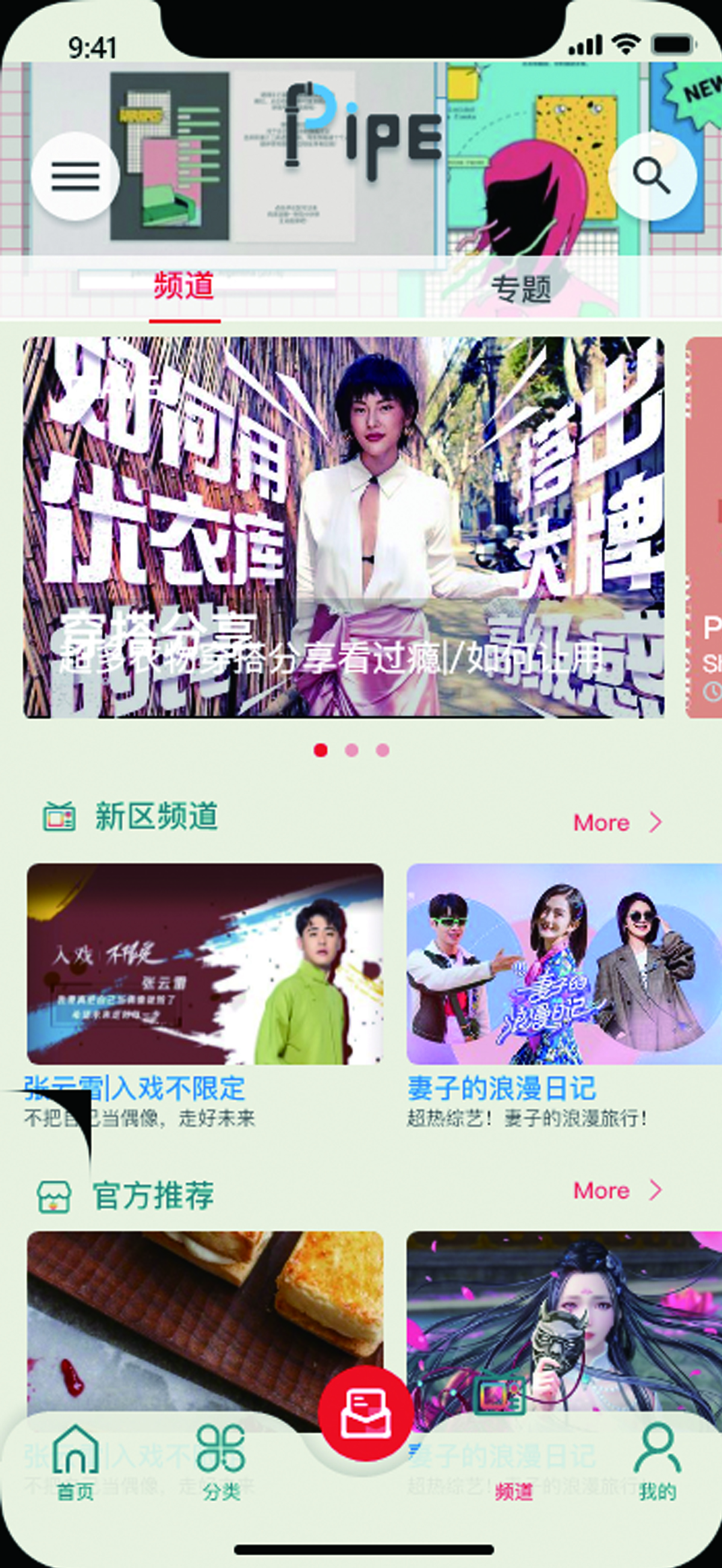Screen dimensions: 722x1568
Task: Select the 频道 top tab
Action: pyautogui.click(x=184, y=287)
